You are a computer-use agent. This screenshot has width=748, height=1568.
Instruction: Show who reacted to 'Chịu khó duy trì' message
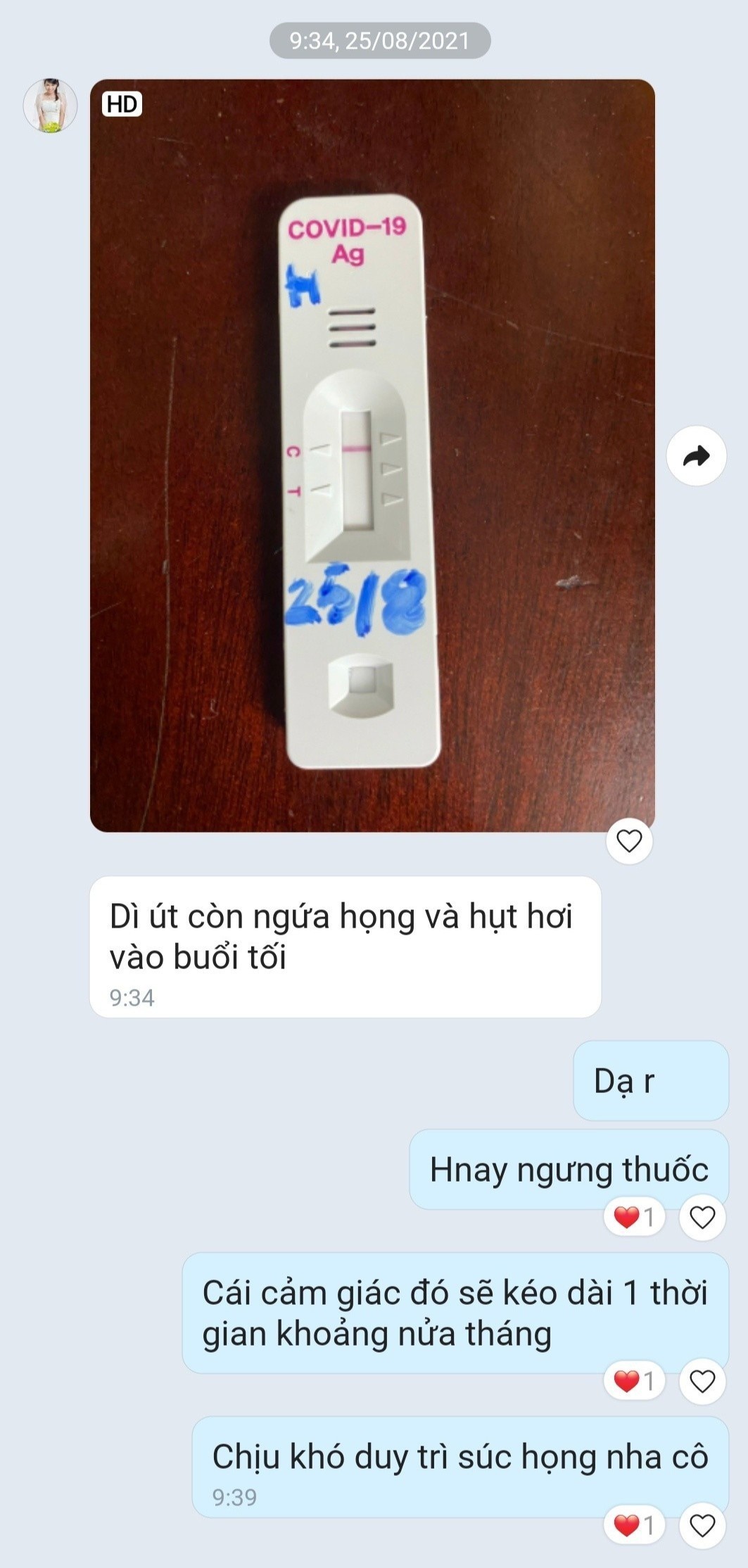[634, 1526]
